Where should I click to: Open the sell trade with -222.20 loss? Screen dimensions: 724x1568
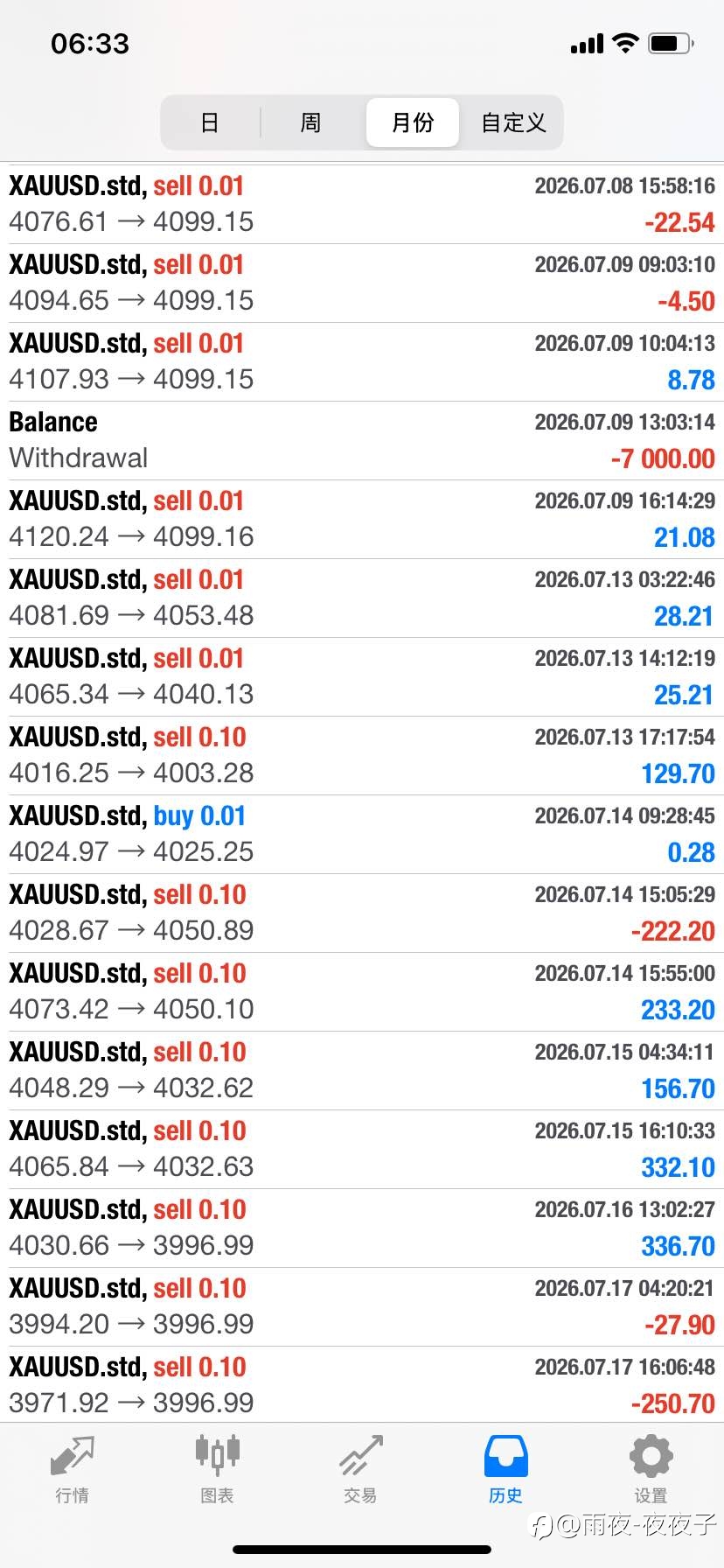coord(362,913)
